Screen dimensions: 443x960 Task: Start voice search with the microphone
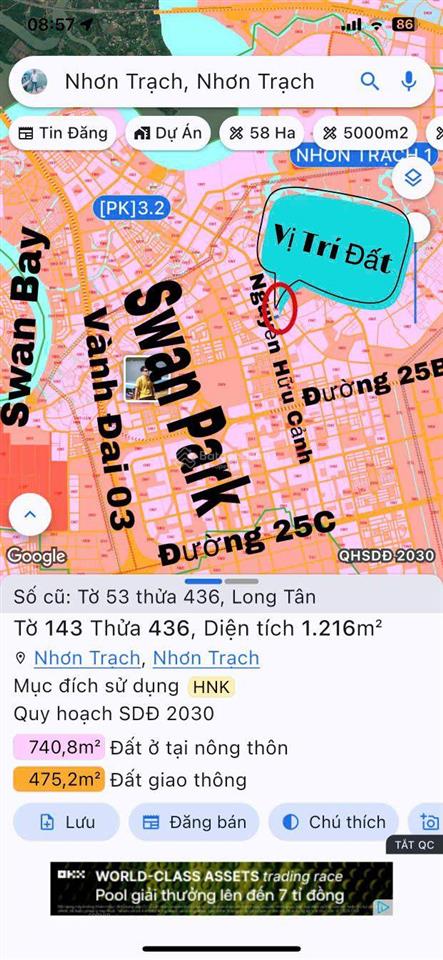tap(408, 81)
